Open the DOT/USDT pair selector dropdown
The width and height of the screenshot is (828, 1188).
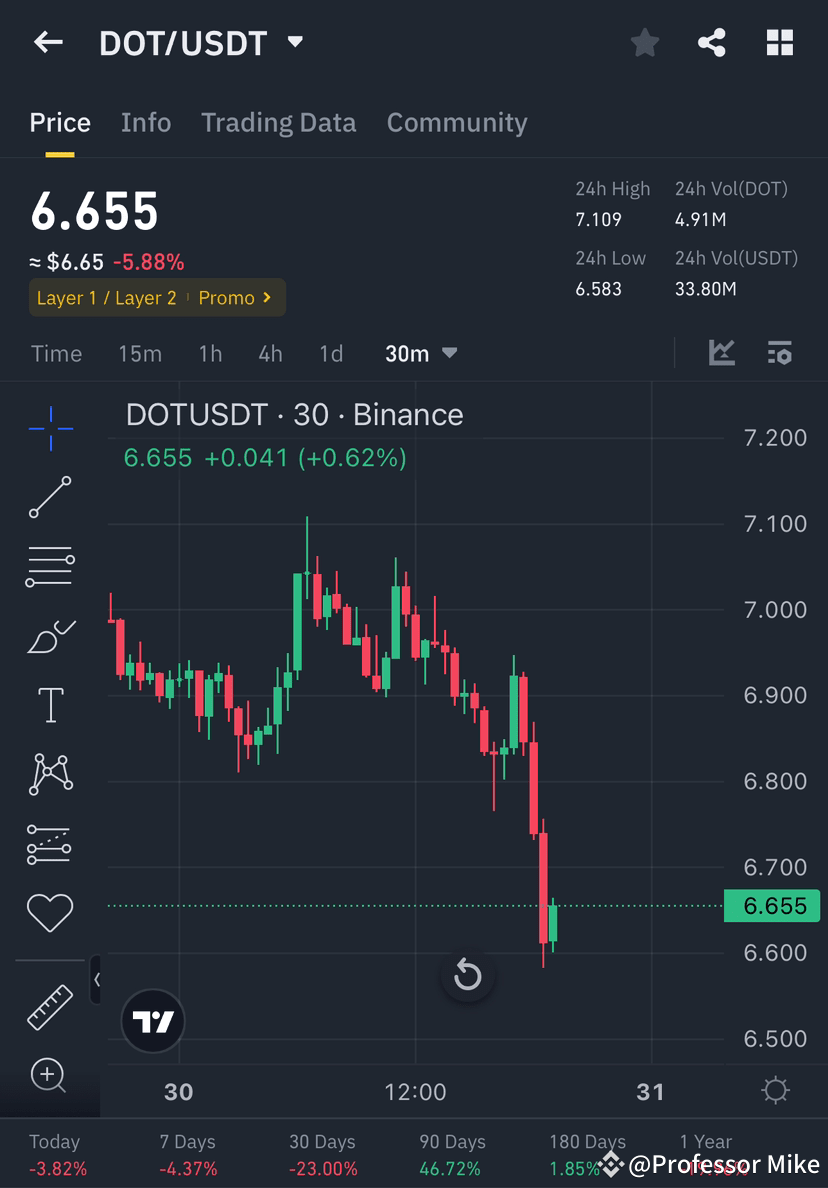(295, 42)
